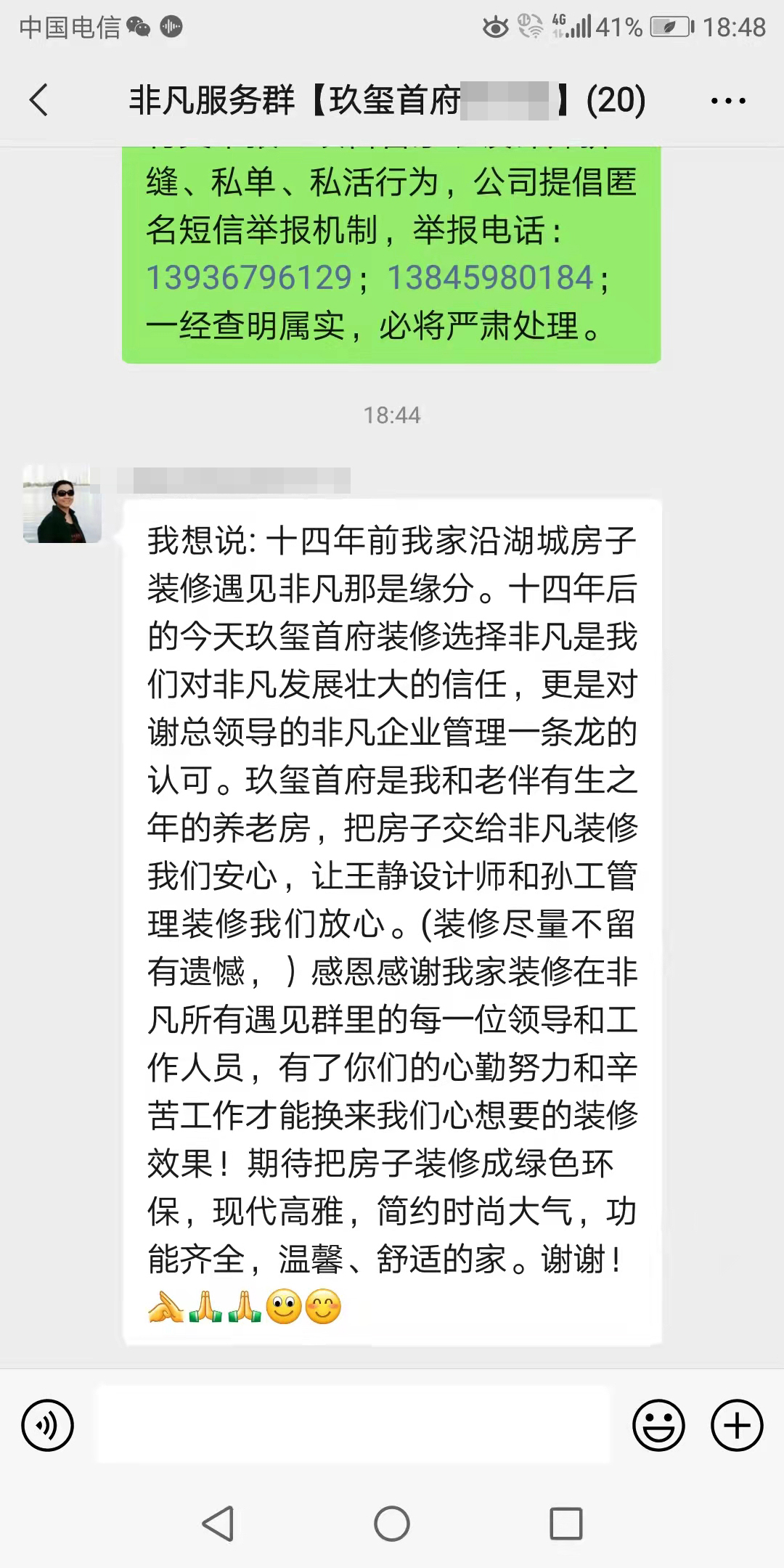Screen dimensions: 784x1568
Task: Tap the voice input icon beside the message box
Action: click(x=47, y=1425)
